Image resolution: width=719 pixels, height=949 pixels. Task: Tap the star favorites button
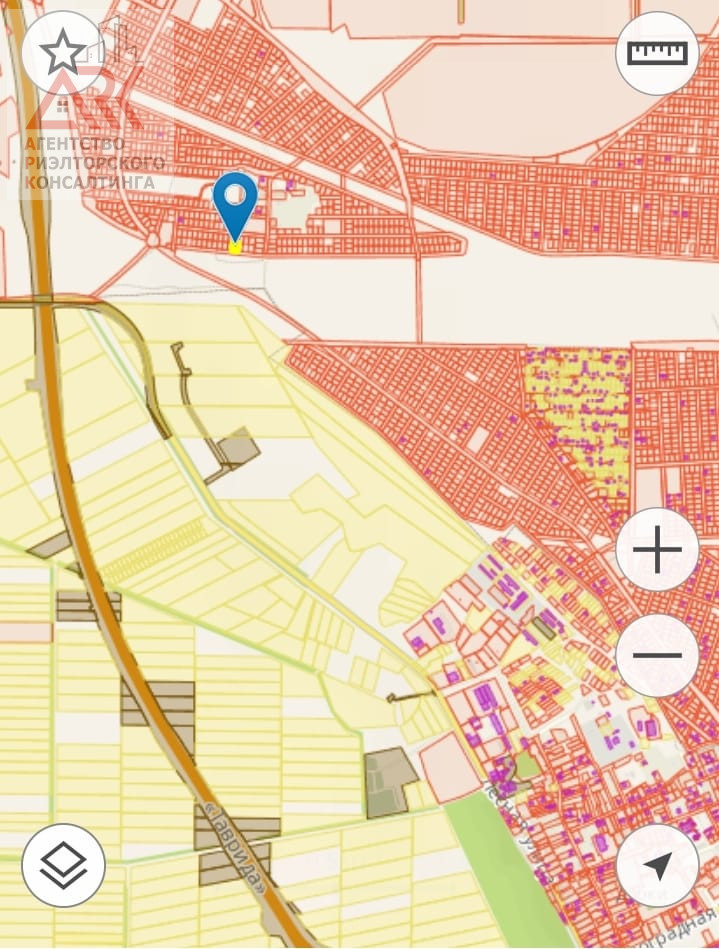point(63,53)
